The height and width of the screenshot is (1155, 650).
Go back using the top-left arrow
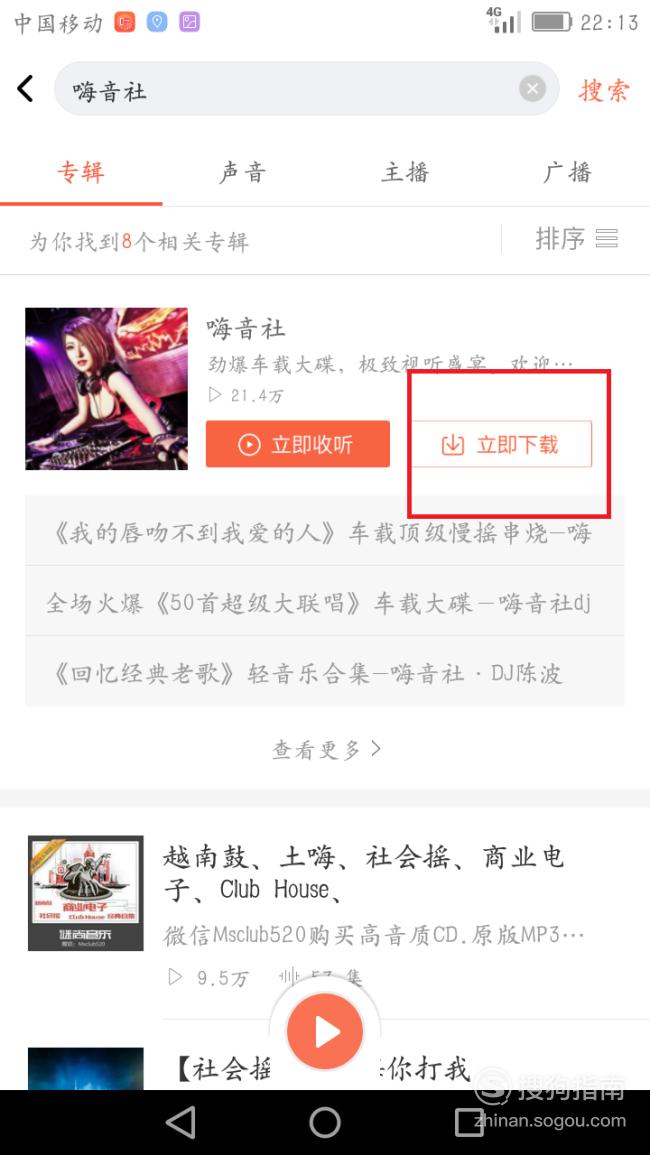pos(25,89)
